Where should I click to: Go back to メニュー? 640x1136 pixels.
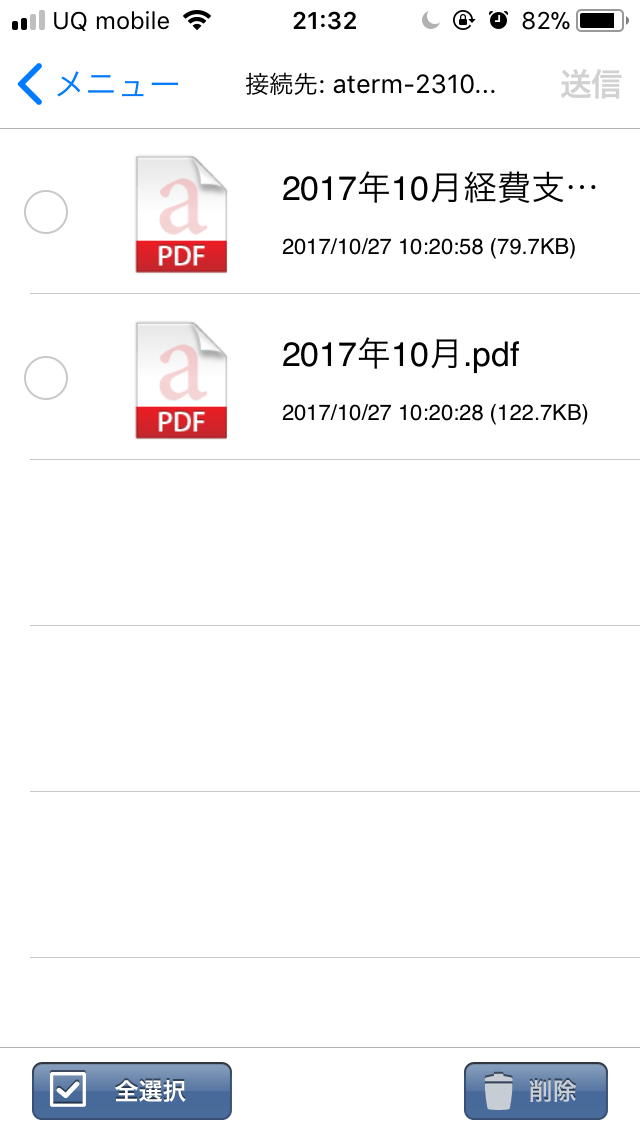pyautogui.click(x=98, y=84)
